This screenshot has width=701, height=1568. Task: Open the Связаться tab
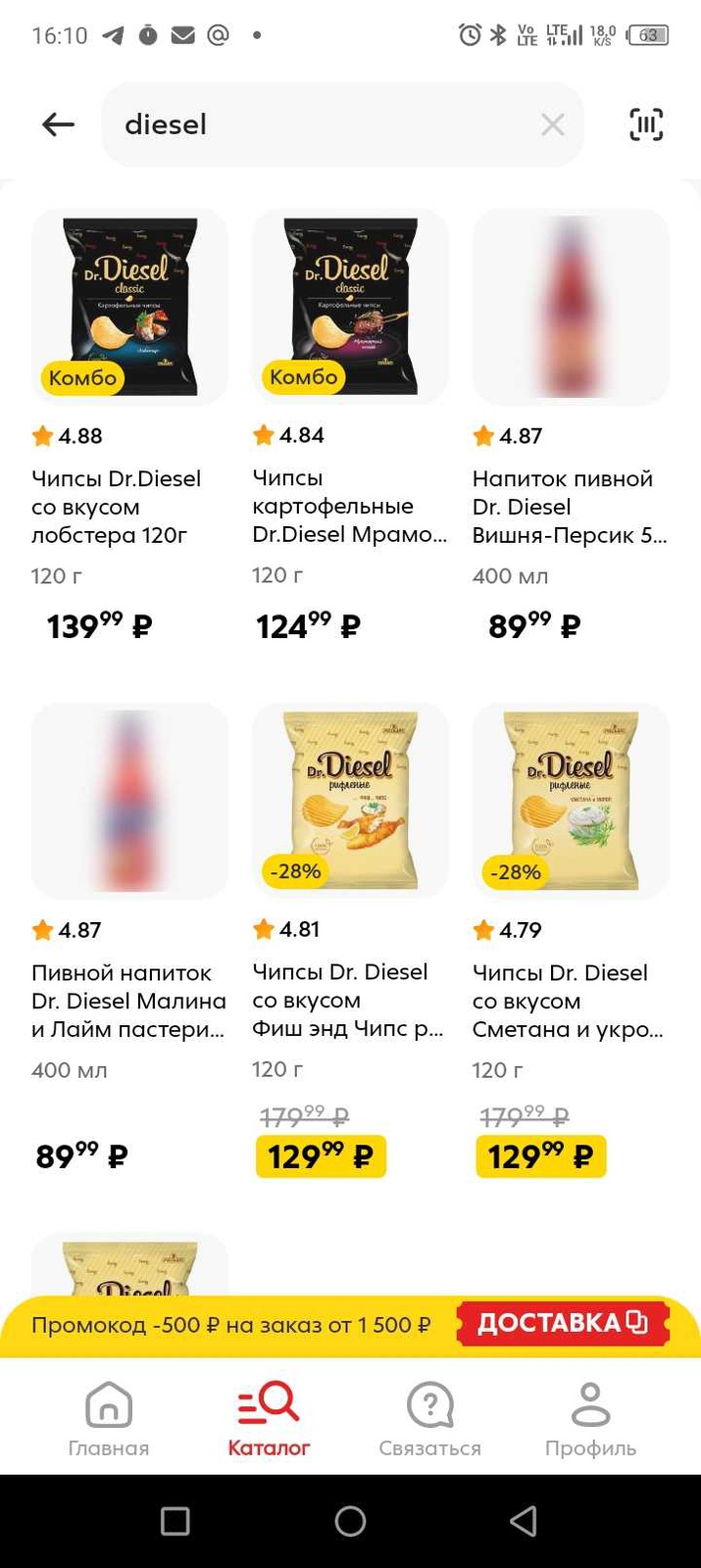[x=429, y=1419]
